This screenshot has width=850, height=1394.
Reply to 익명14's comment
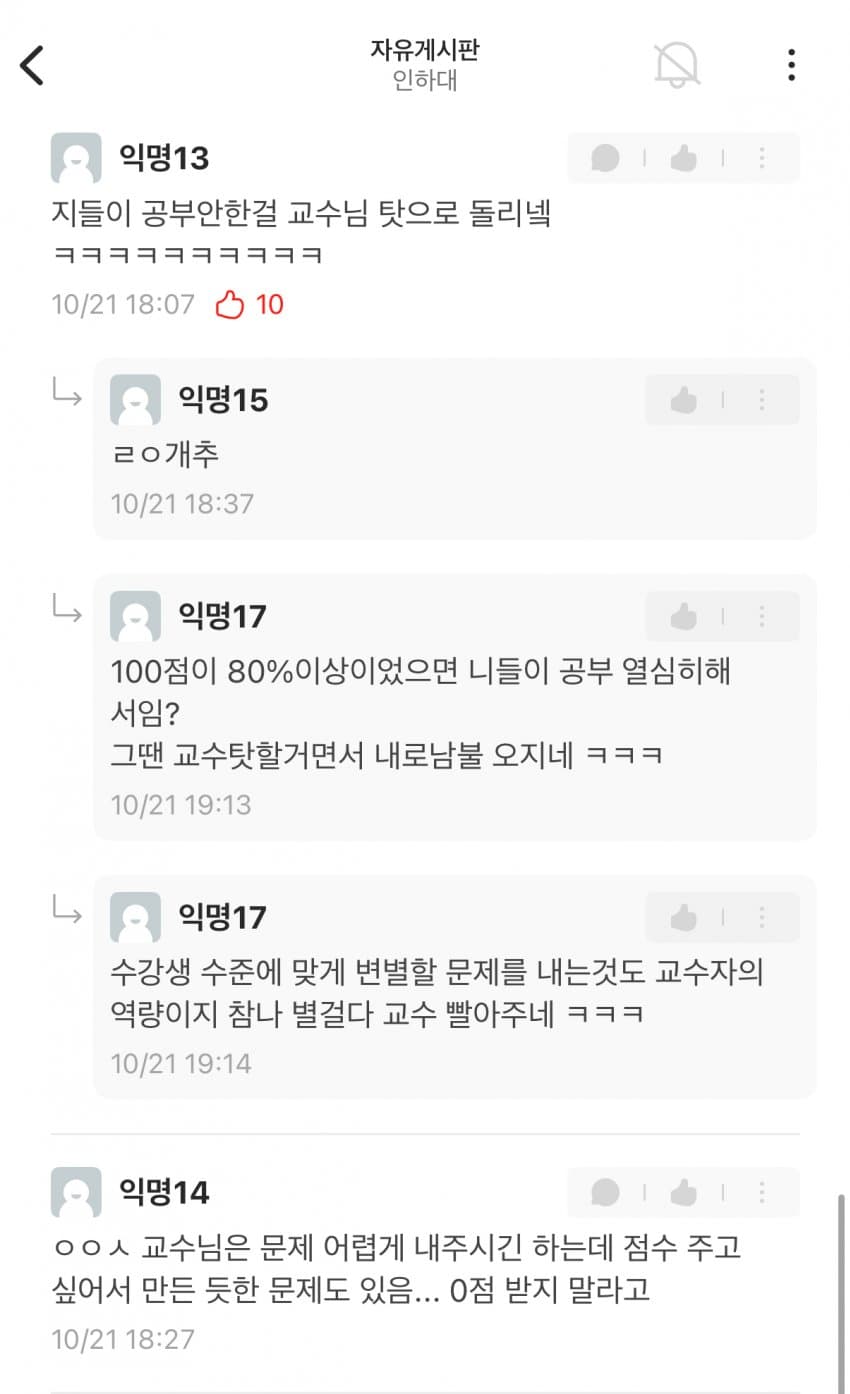(605, 1192)
